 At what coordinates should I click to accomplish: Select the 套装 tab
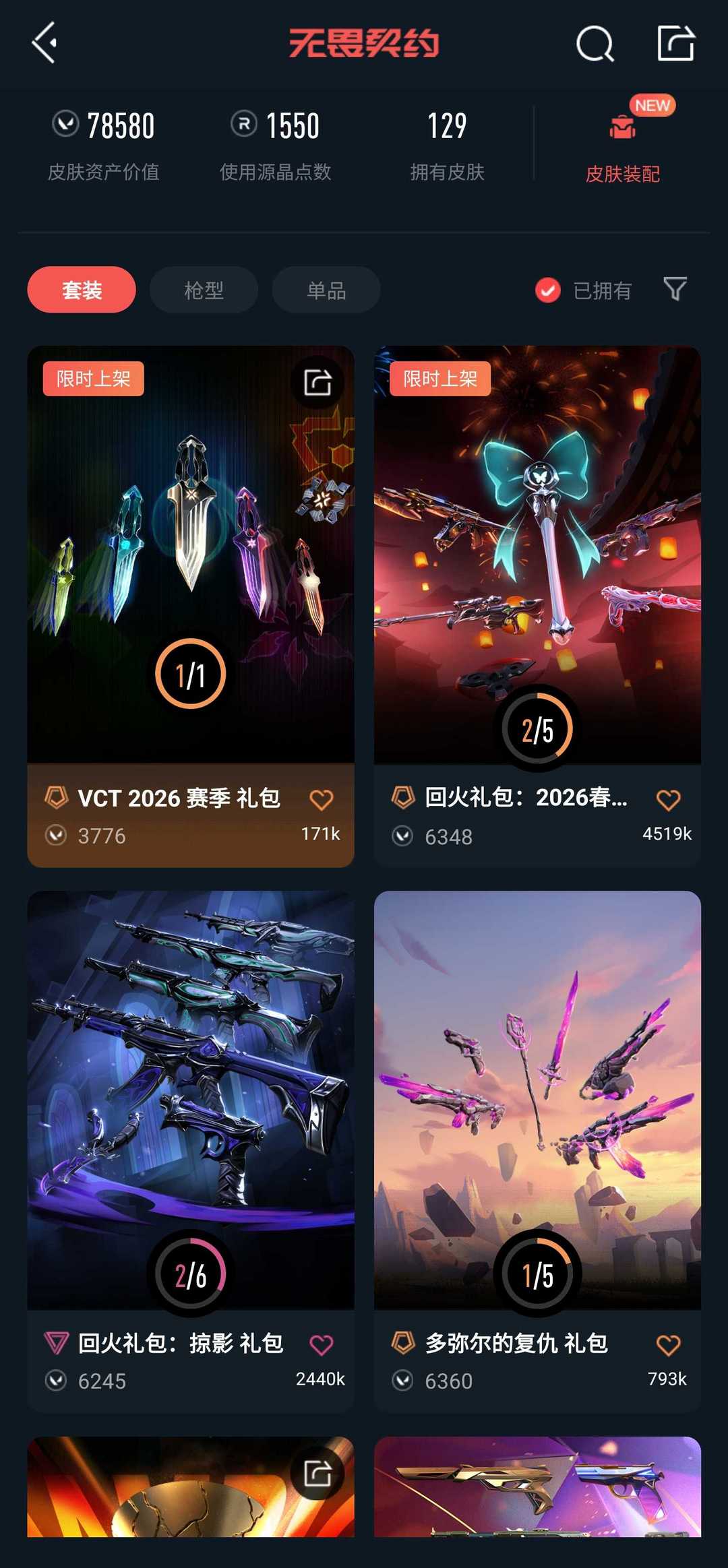tap(82, 290)
